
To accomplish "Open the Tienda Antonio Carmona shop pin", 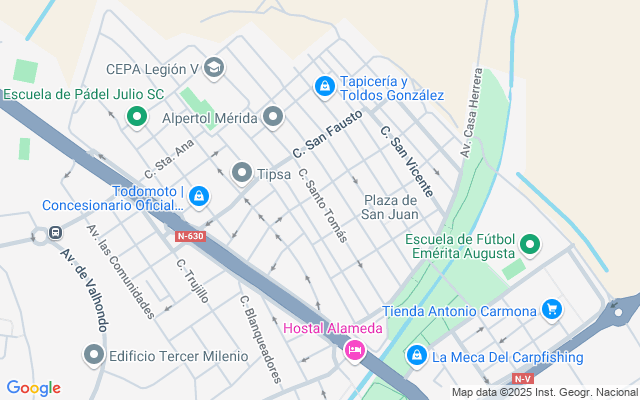I will pos(551,309).
